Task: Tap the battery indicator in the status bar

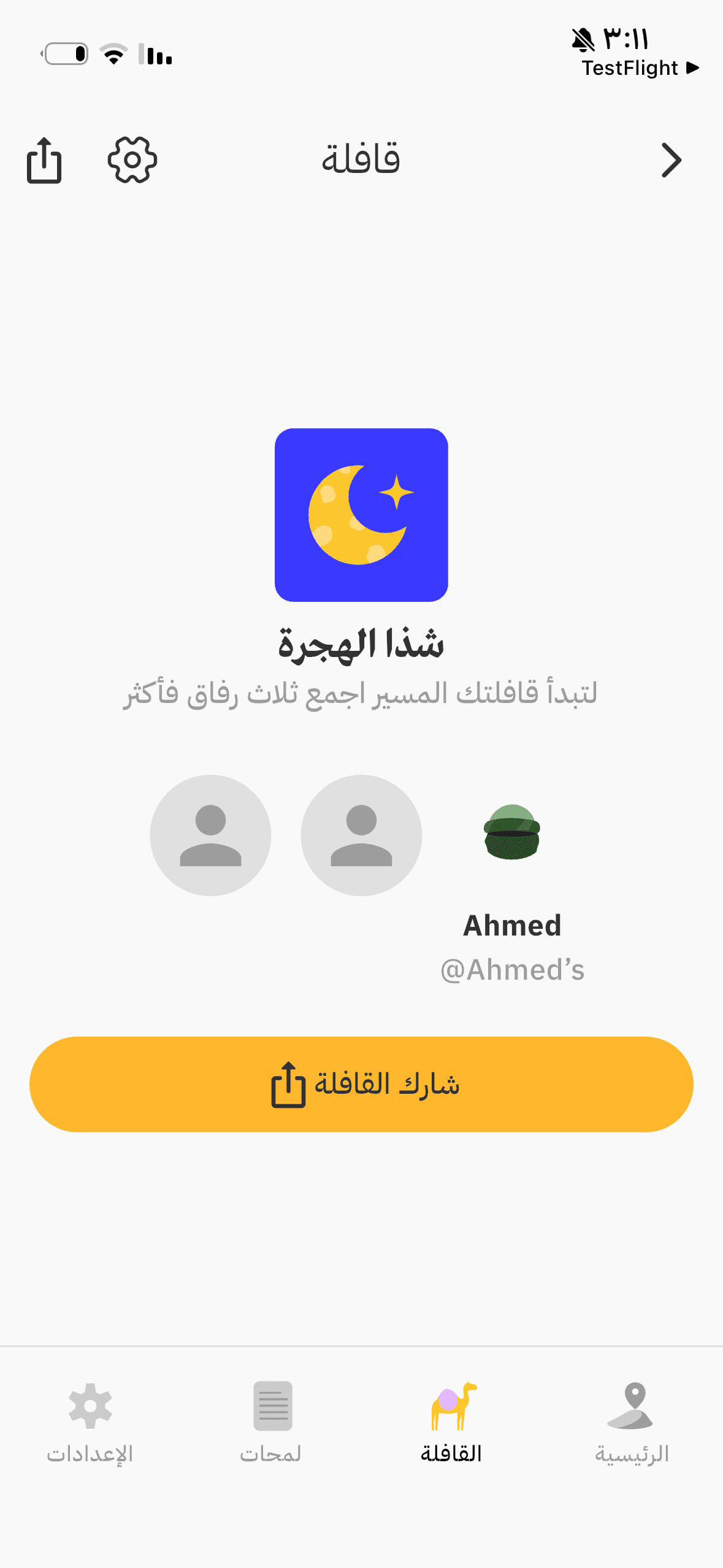Action: coord(64,54)
